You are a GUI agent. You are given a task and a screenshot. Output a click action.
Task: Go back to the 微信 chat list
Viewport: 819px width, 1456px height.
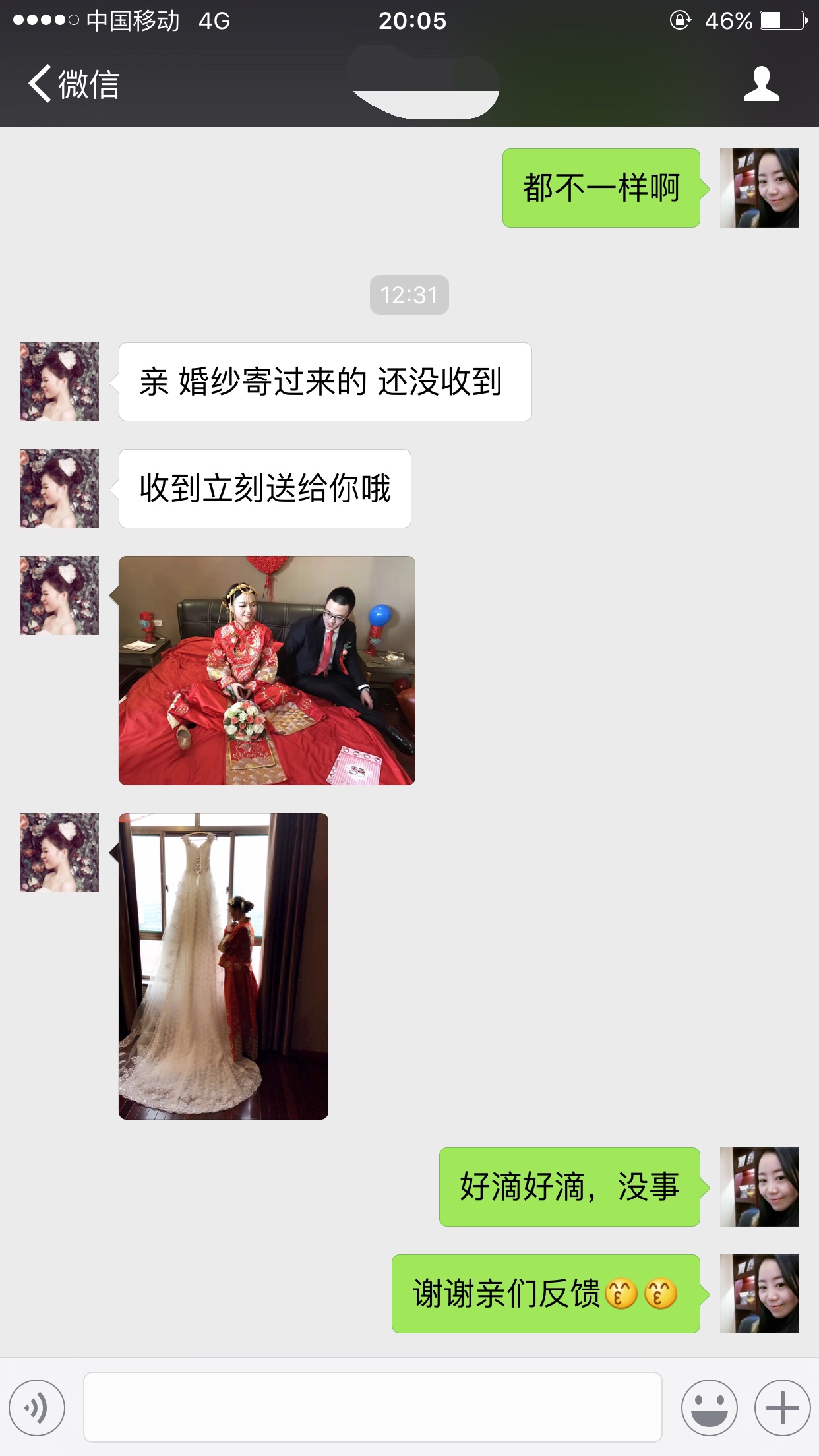click(x=73, y=84)
